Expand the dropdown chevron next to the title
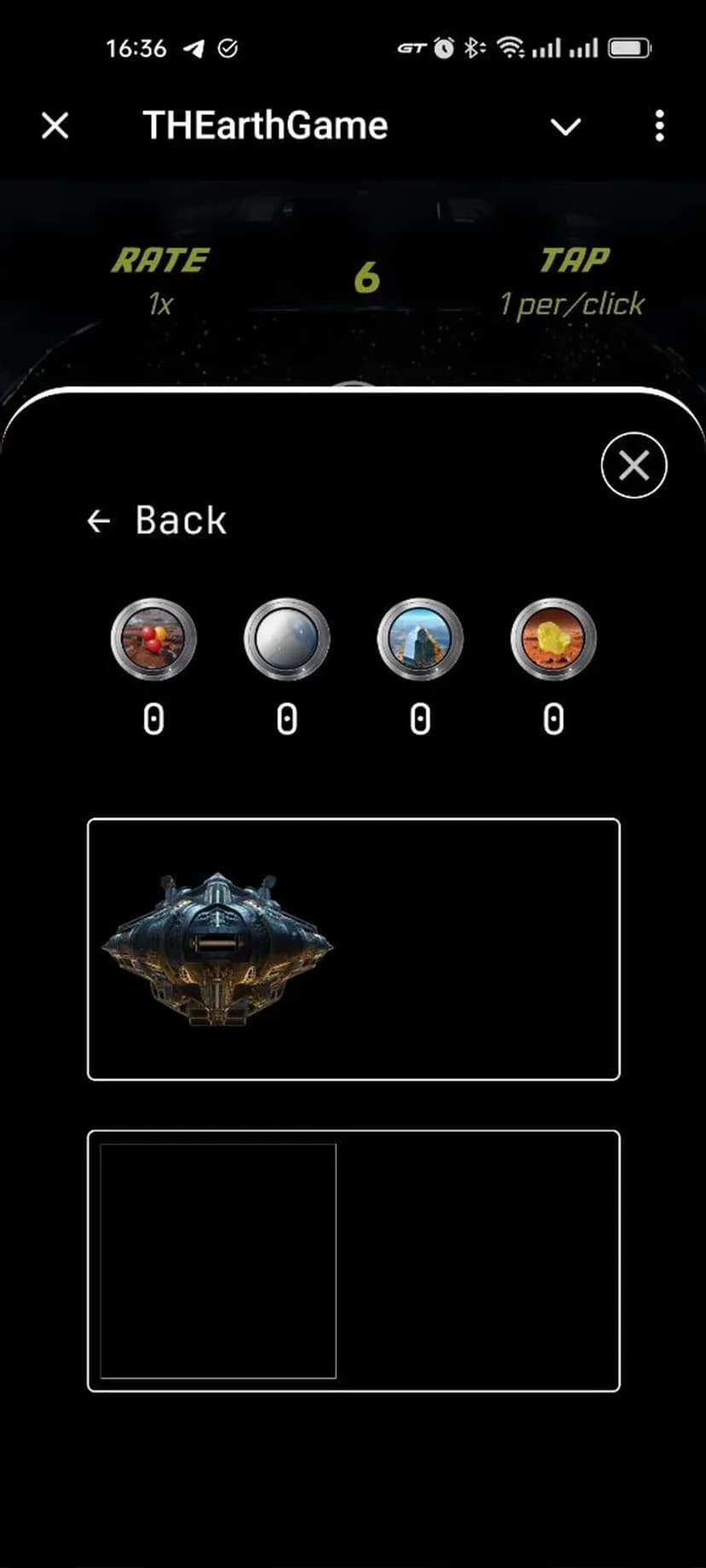This screenshot has width=706, height=1568. click(565, 127)
